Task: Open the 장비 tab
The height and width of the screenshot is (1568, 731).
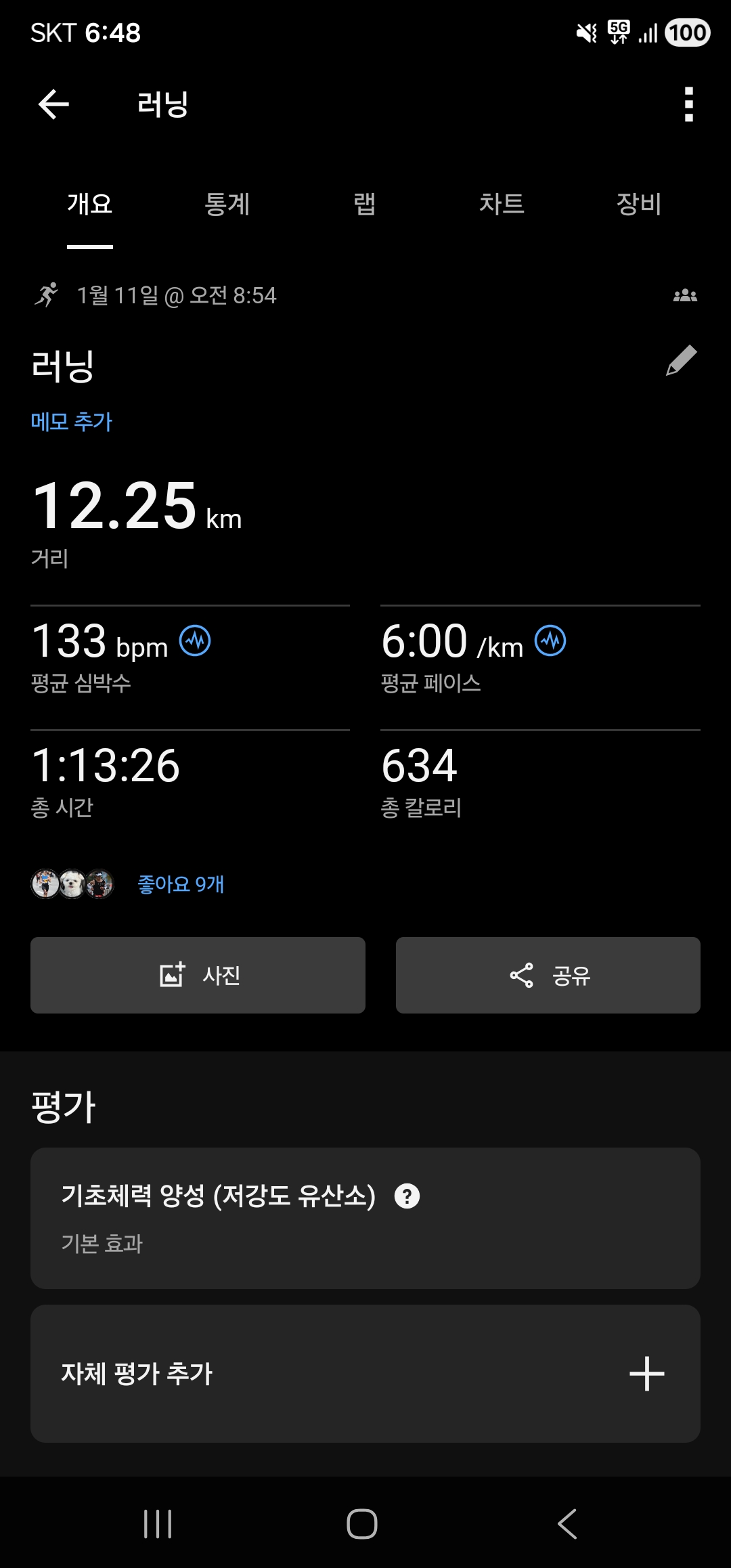Action: pos(639,204)
